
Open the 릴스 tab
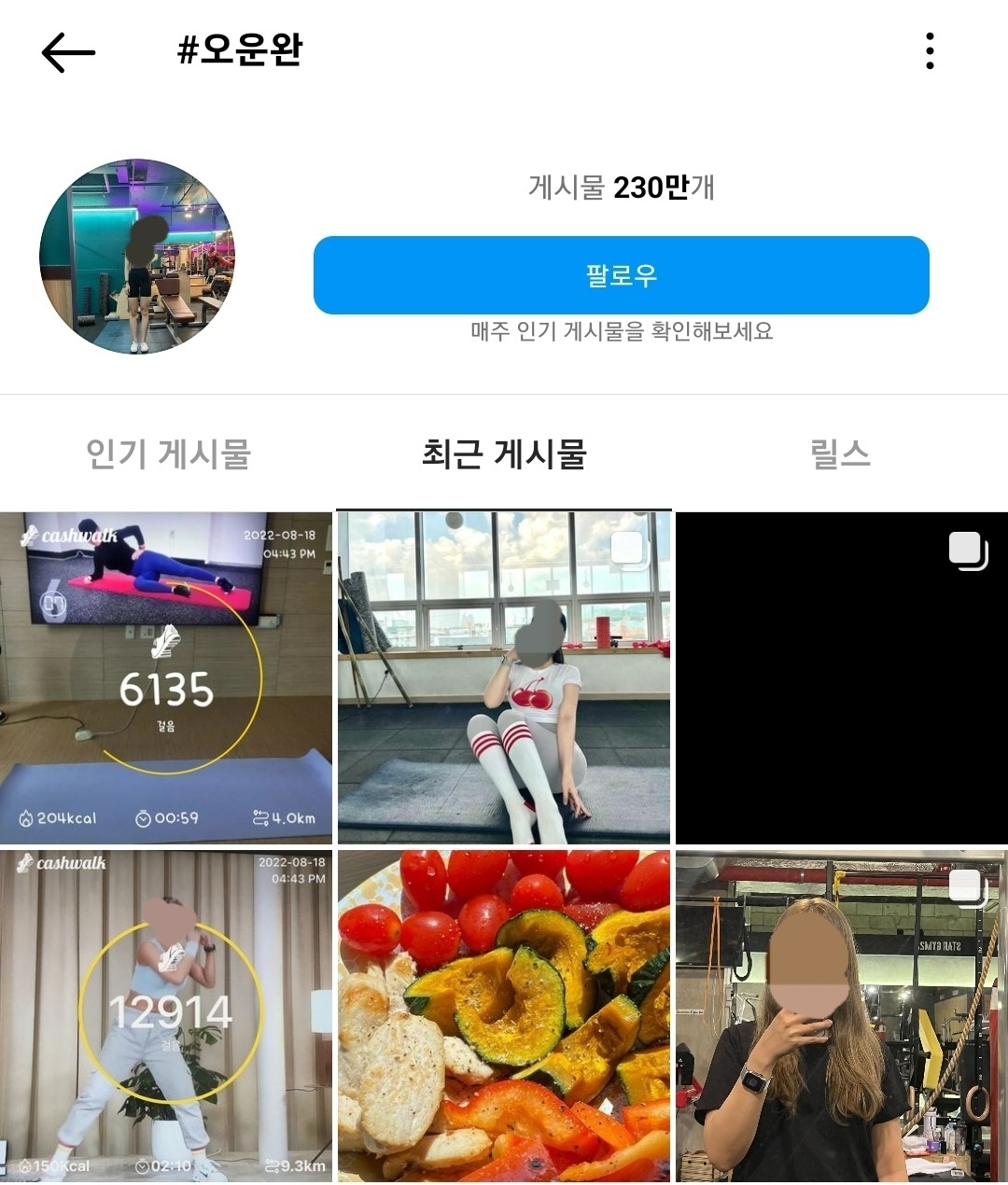point(841,453)
